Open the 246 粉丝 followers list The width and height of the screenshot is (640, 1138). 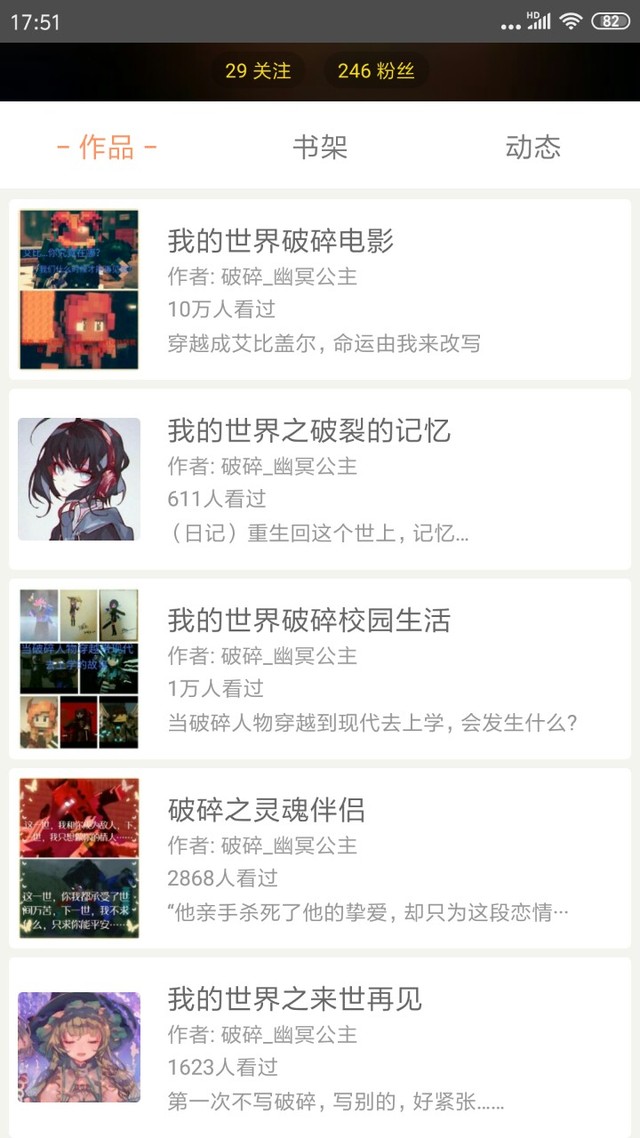point(375,71)
